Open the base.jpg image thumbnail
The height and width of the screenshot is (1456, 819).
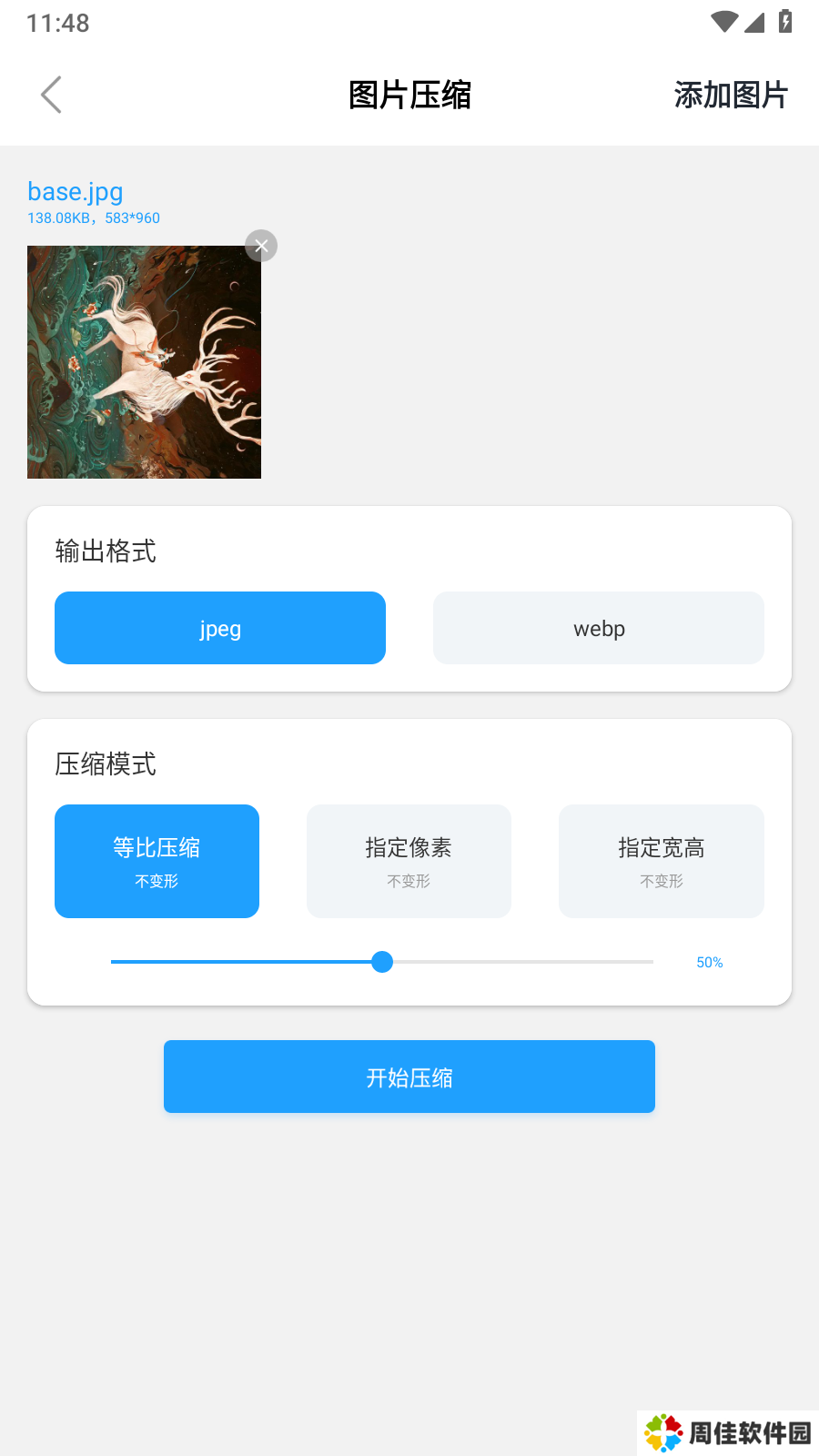144,362
